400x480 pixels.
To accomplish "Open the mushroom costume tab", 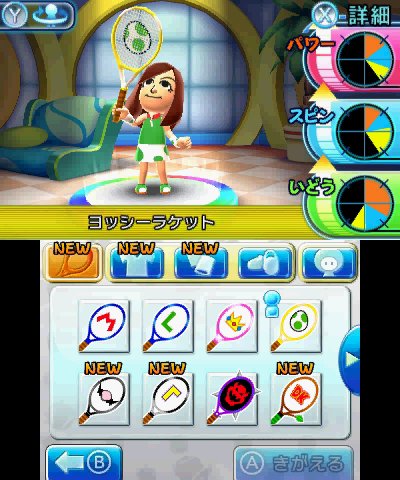I will 329,262.
